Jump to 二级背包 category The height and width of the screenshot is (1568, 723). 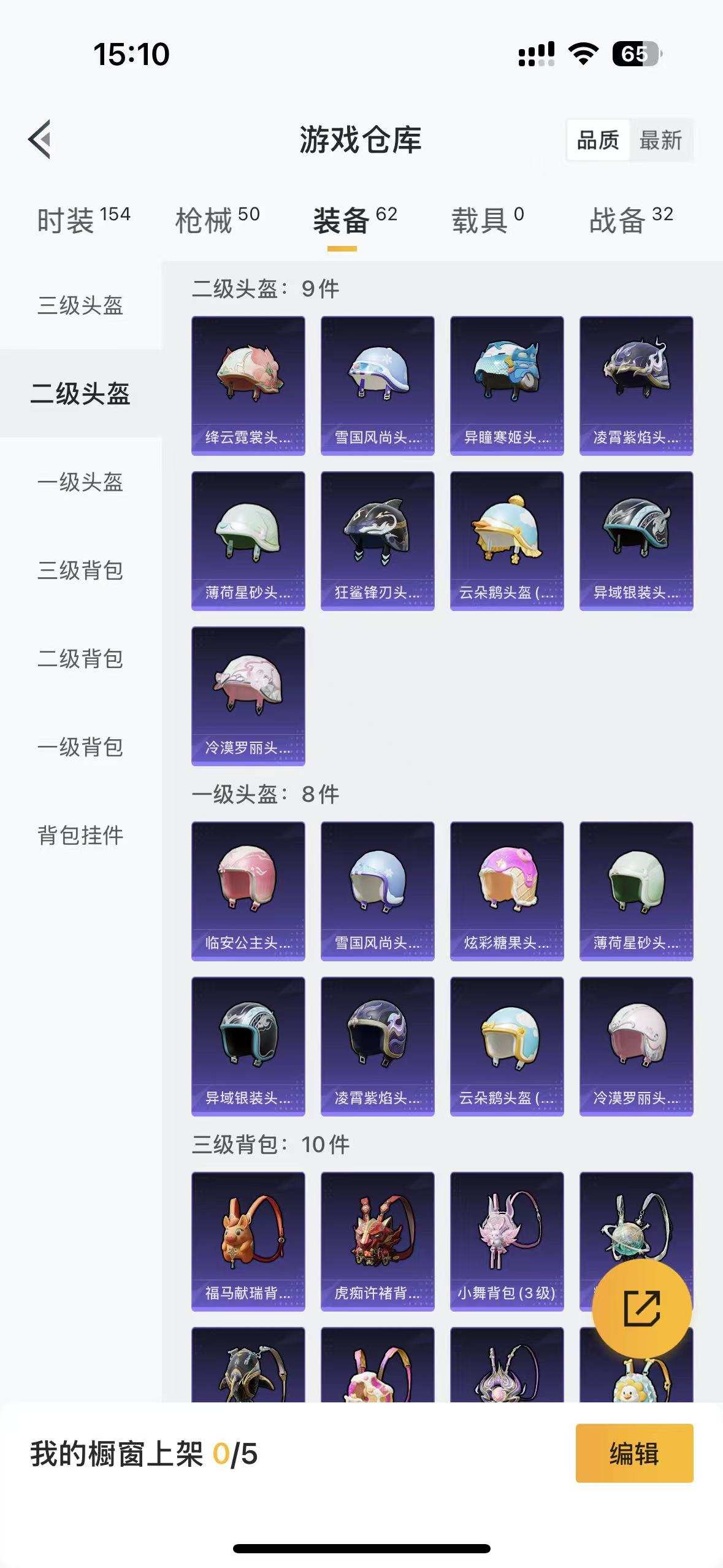[80, 659]
